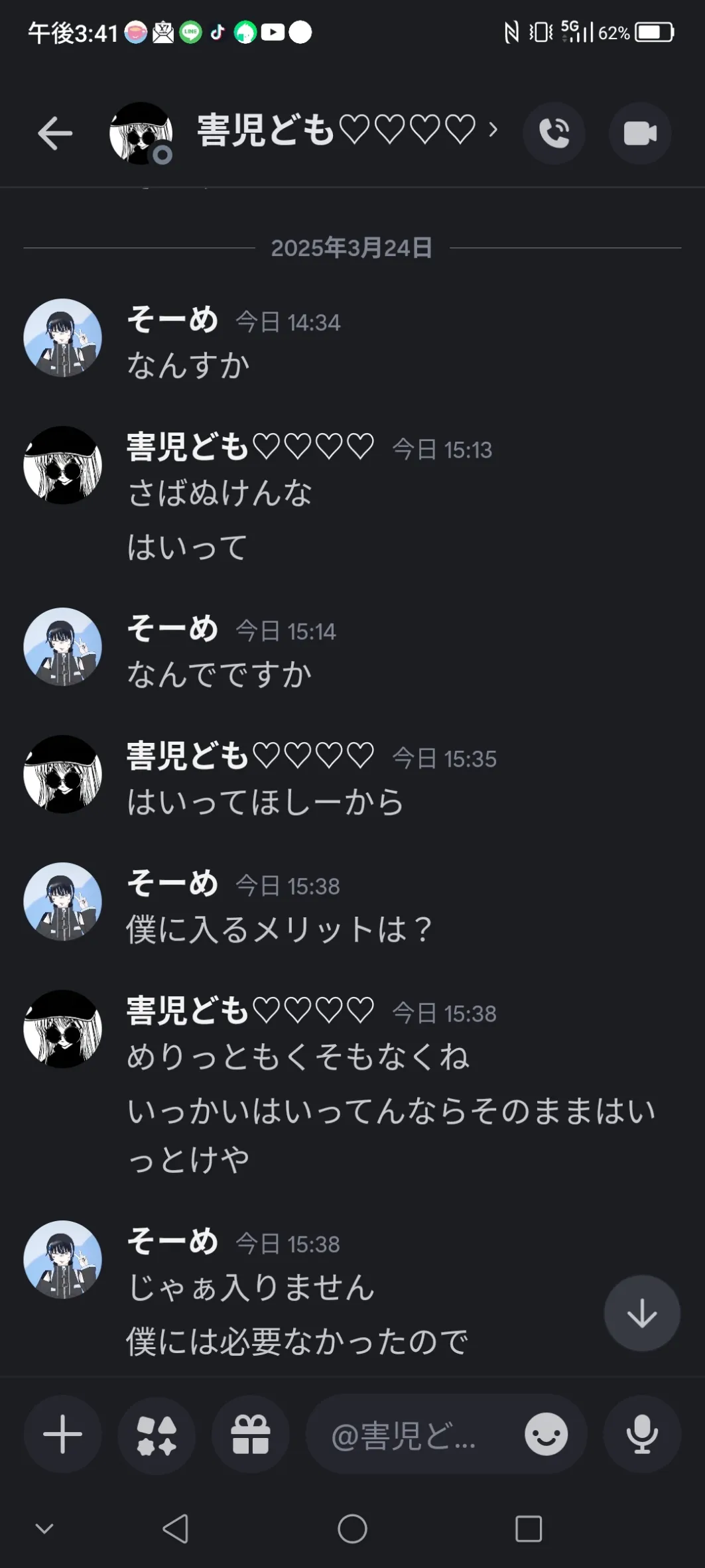Image resolution: width=705 pixels, height=1568 pixels.
Task: Open the apps launcher icon
Action: pos(157,1434)
